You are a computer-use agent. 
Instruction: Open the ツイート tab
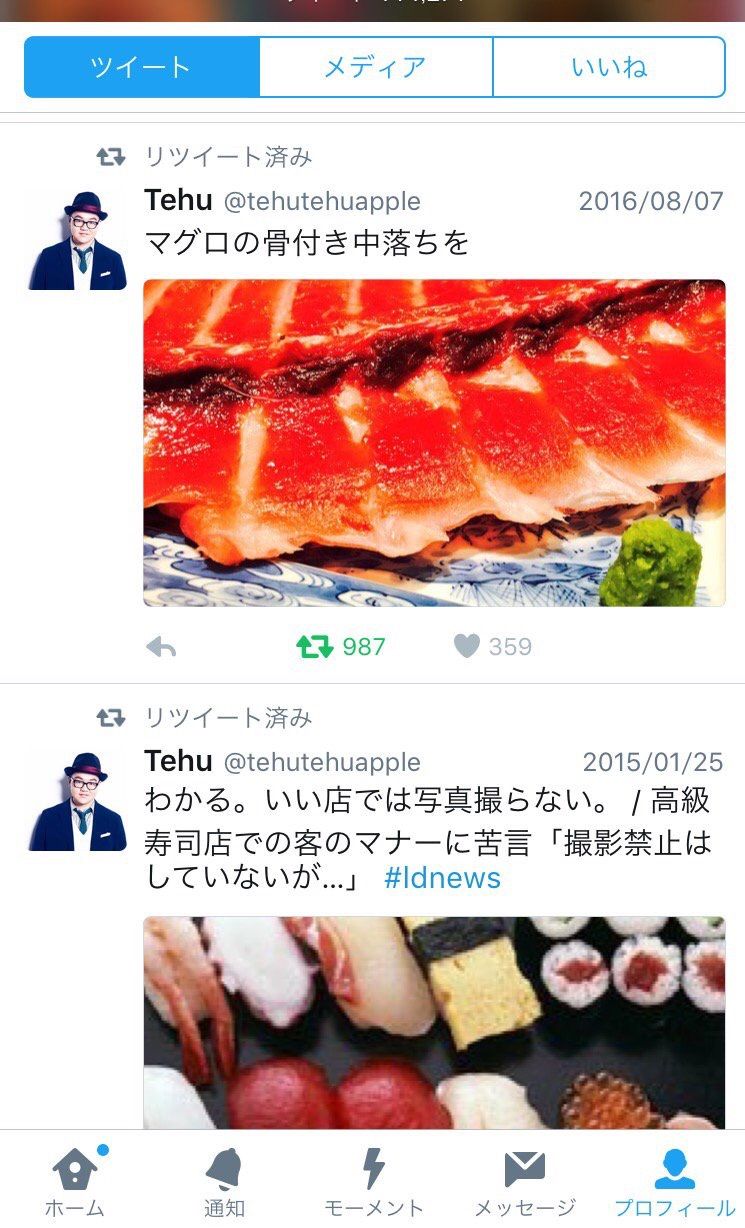coord(141,67)
